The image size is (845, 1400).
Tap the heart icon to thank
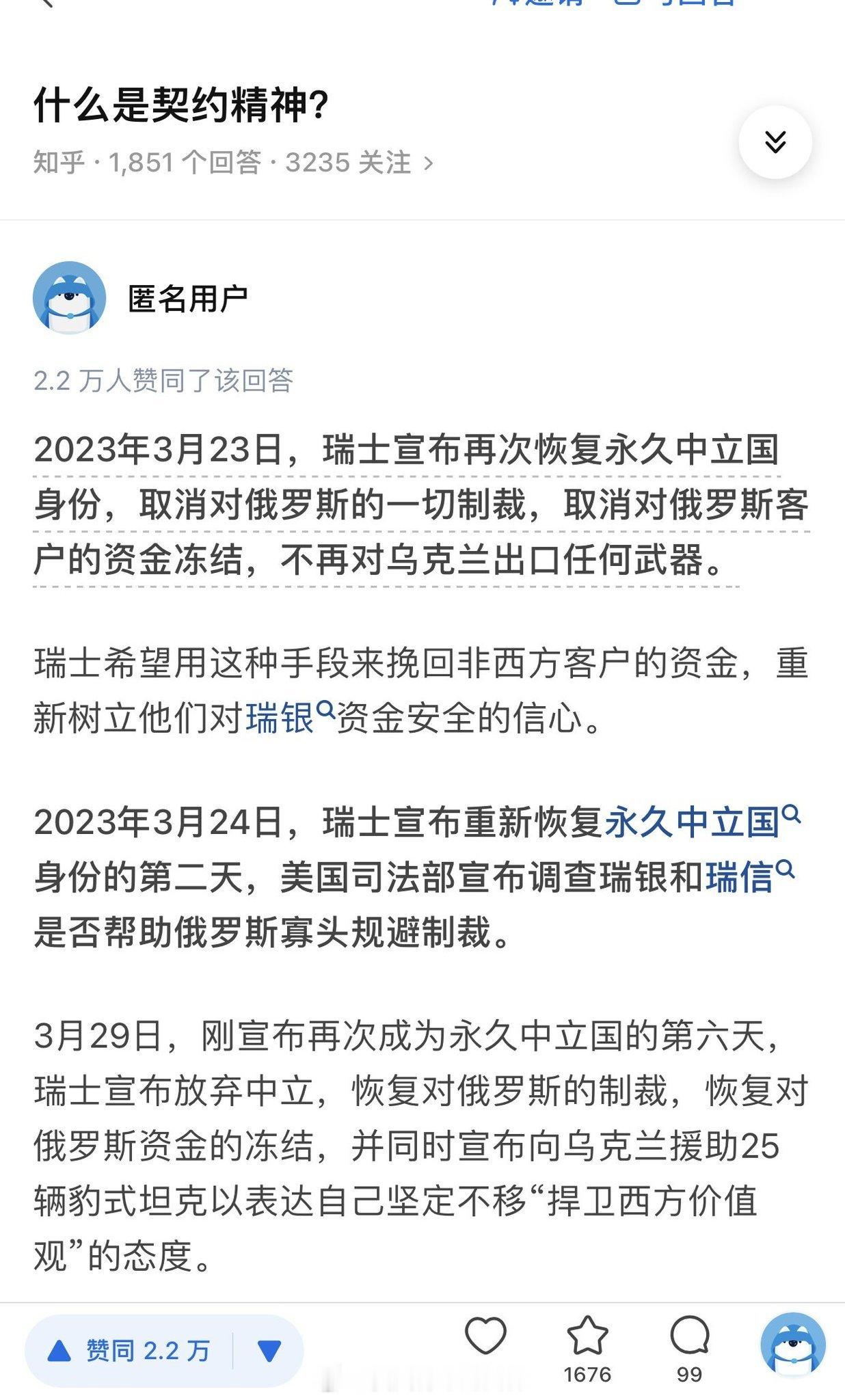pyautogui.click(x=485, y=1336)
